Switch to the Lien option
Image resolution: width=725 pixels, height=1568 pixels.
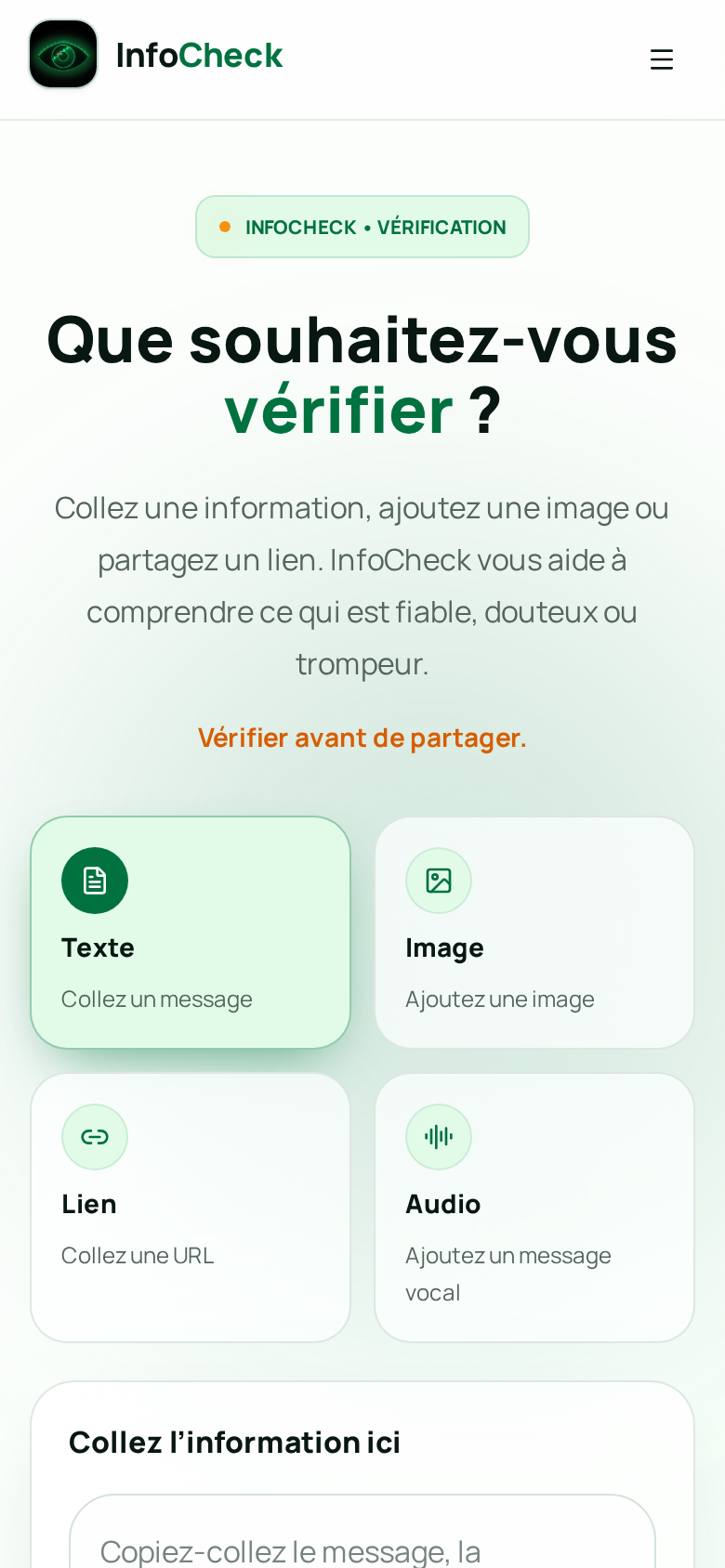pyautogui.click(x=191, y=1208)
